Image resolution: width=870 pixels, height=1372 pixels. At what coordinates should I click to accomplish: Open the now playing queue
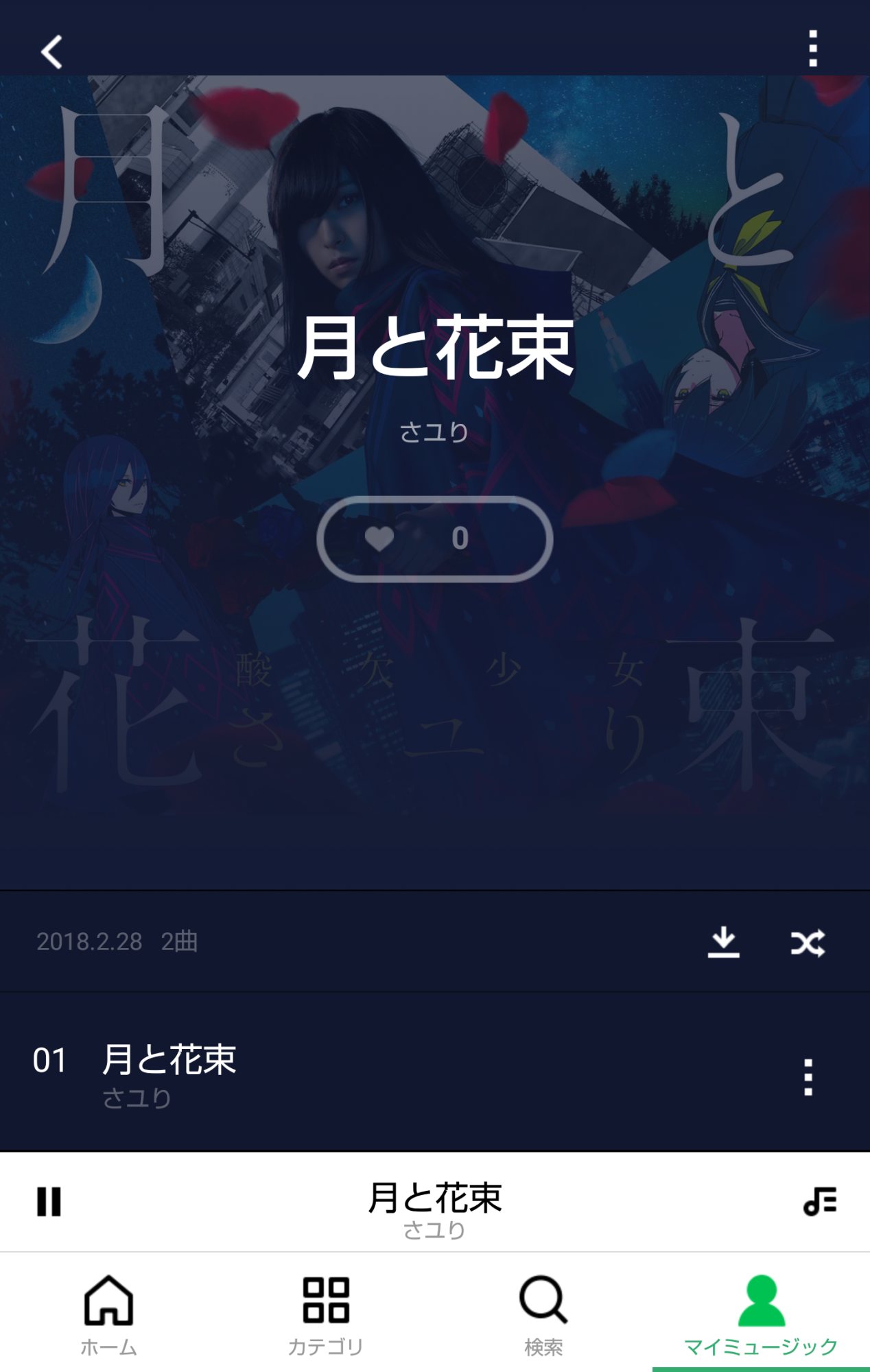point(820,1202)
